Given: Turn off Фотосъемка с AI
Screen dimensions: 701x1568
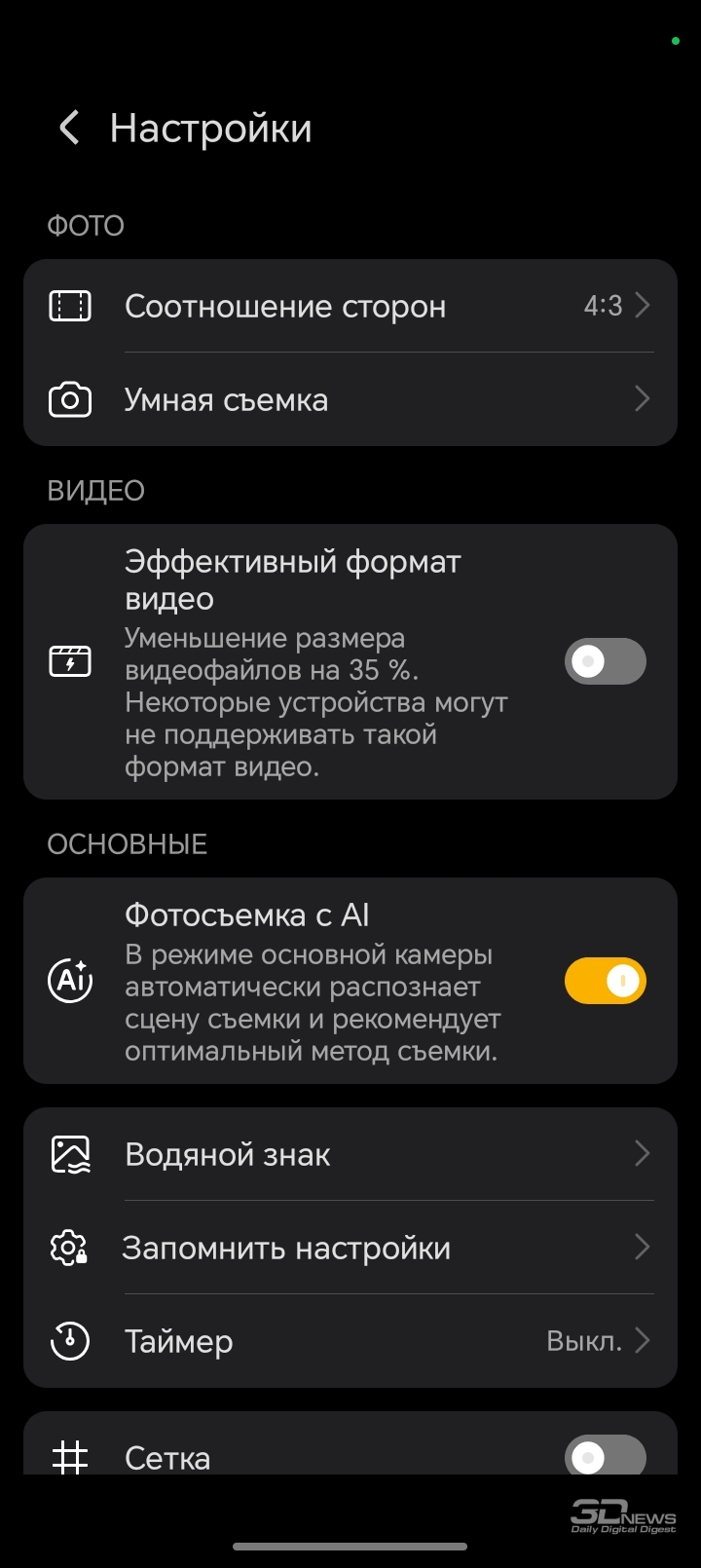Looking at the screenshot, I should [605, 981].
